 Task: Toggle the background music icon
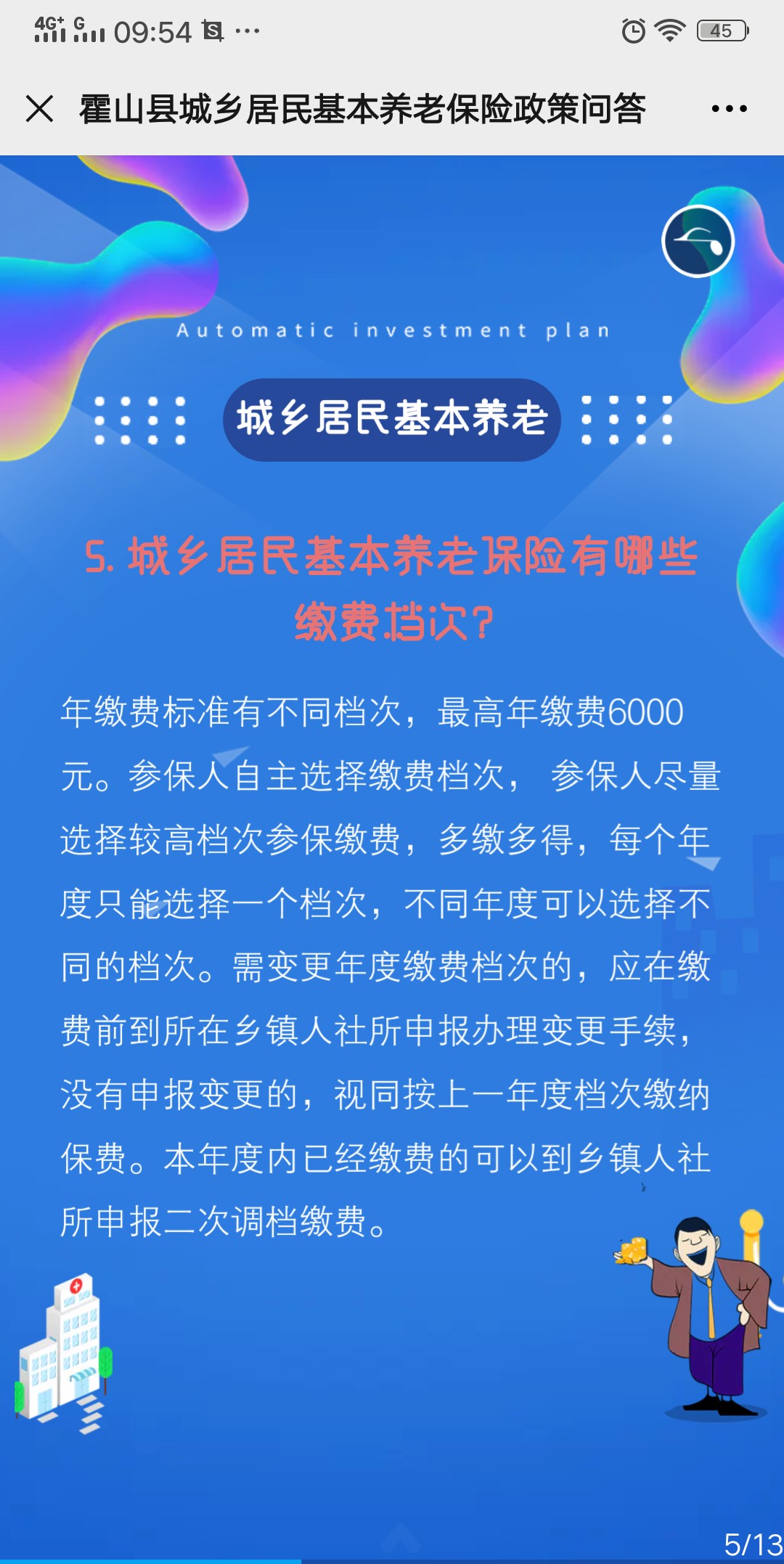698,242
